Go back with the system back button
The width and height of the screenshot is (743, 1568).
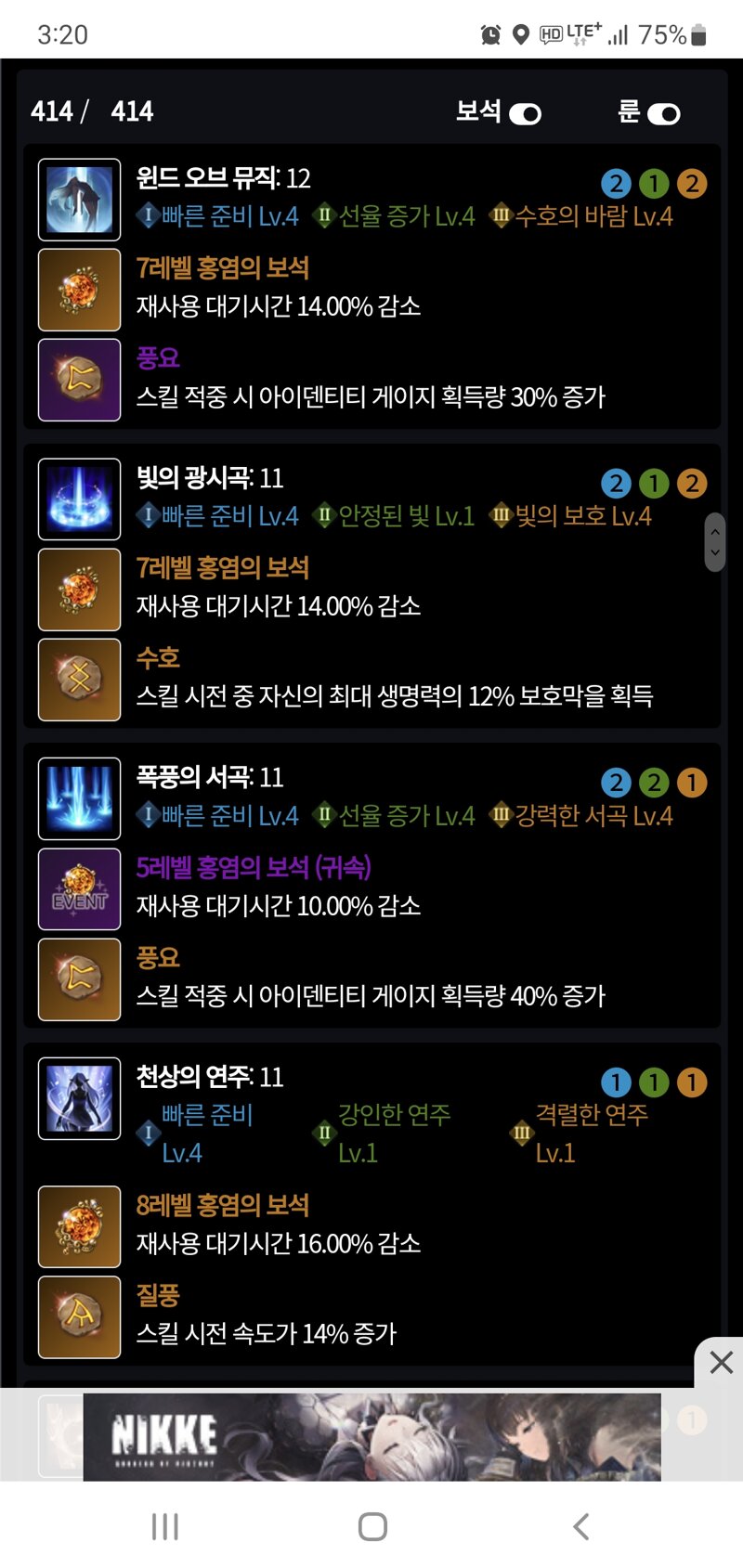(580, 1526)
